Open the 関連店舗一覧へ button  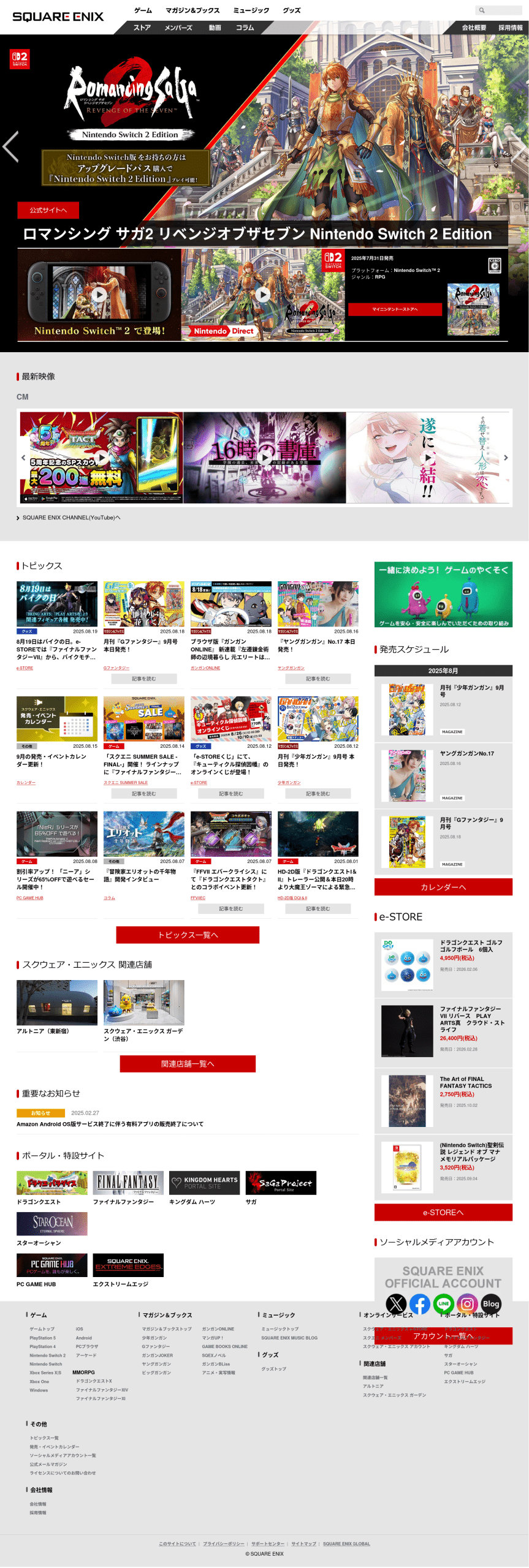188,1064
